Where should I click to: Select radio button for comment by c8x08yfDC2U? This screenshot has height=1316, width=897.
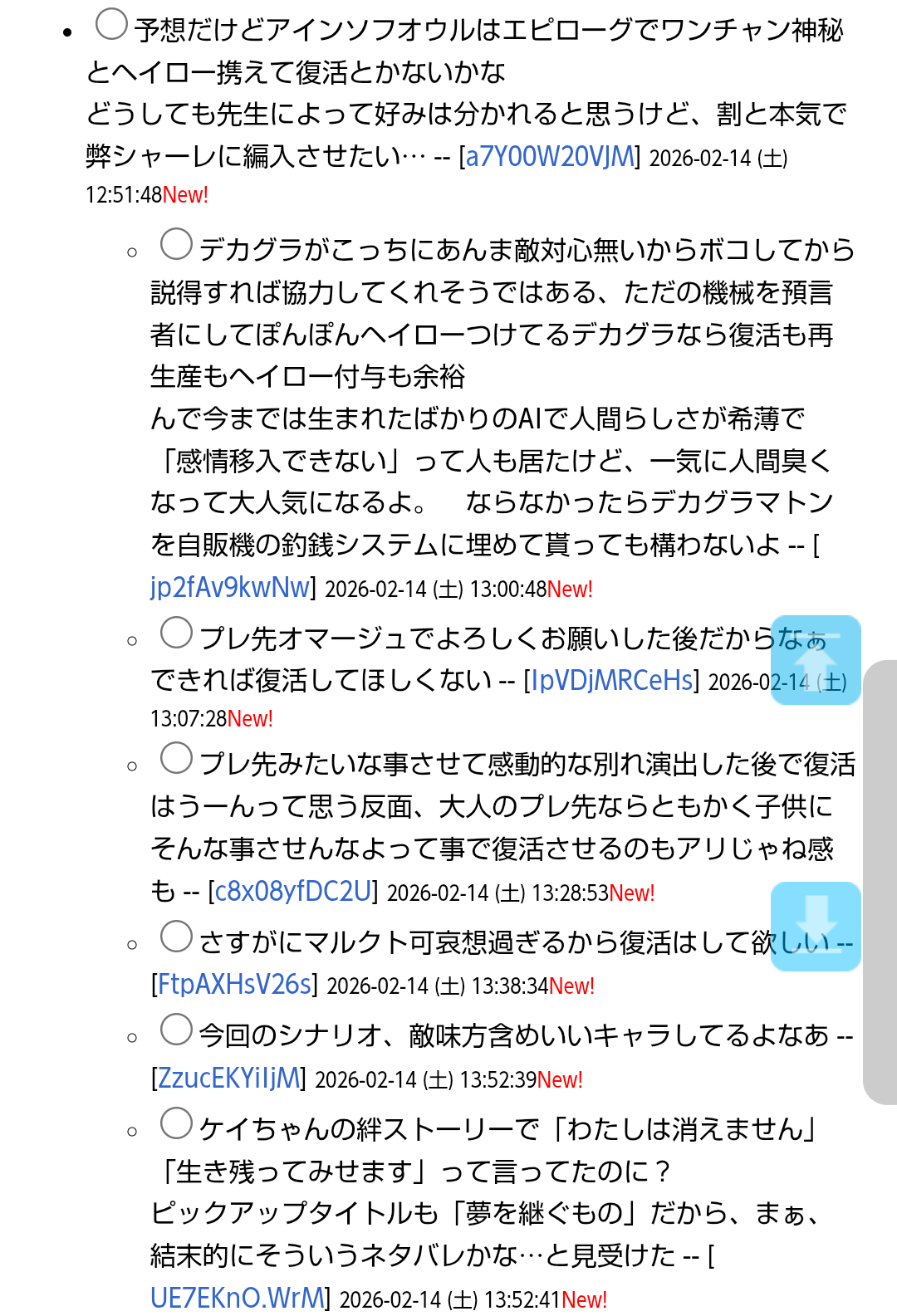click(176, 758)
